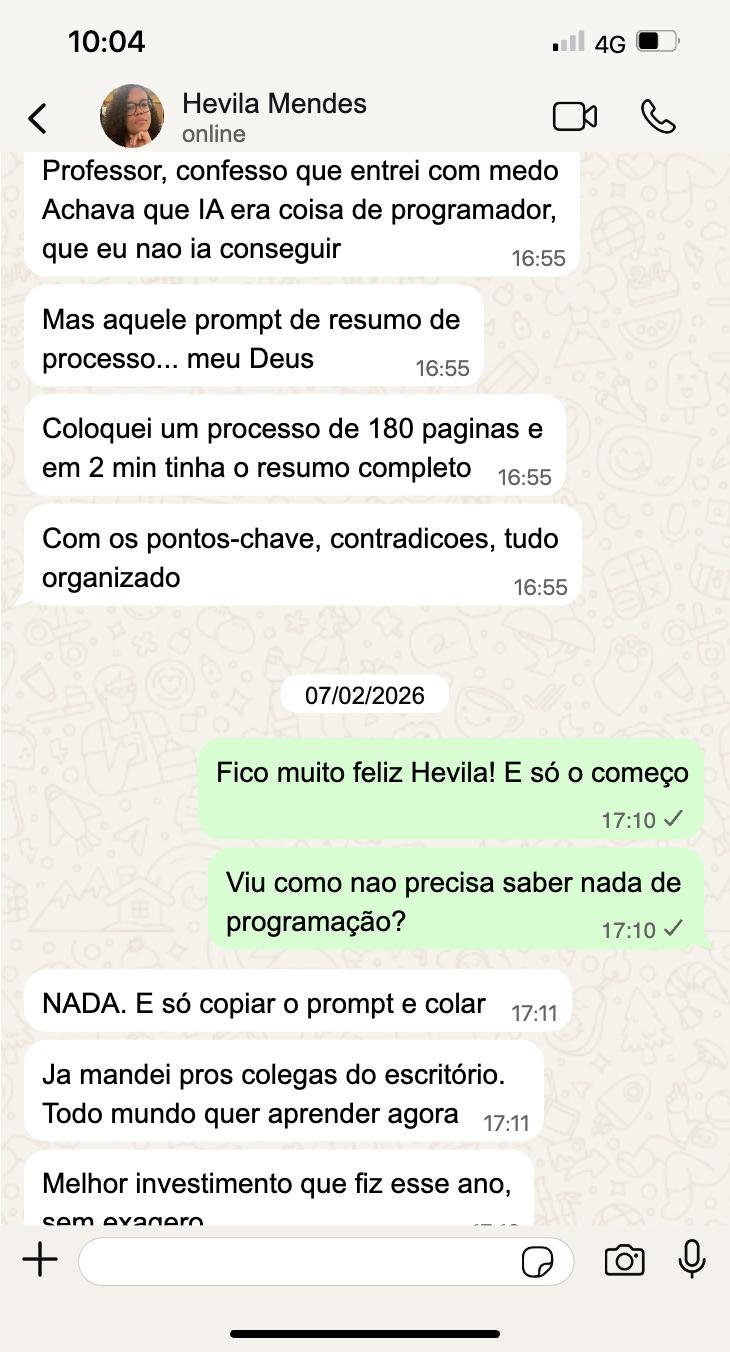Viewport: 730px width, 1352px height.
Task: Record a voice message with the microphone
Action: point(692,1260)
